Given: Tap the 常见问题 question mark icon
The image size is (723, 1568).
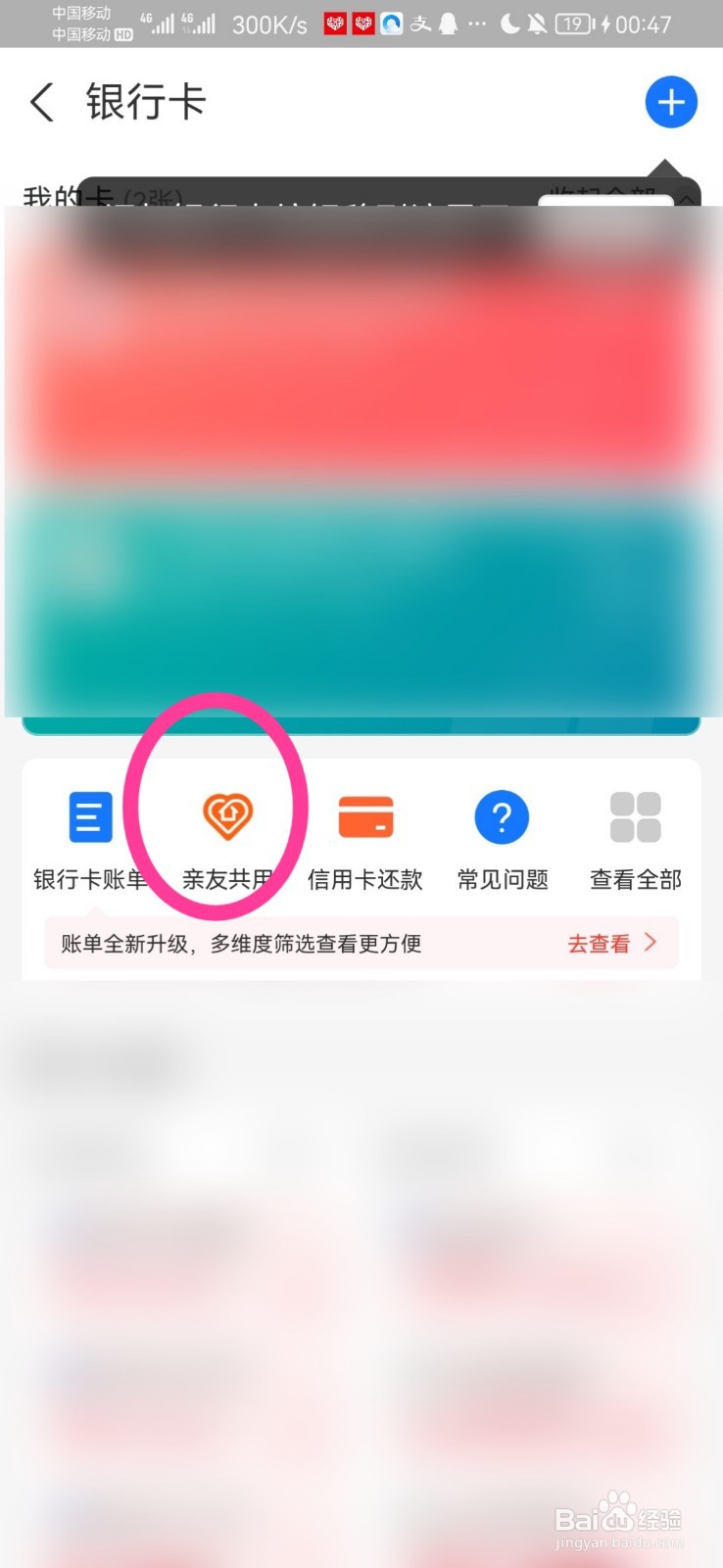Looking at the screenshot, I should (501, 816).
